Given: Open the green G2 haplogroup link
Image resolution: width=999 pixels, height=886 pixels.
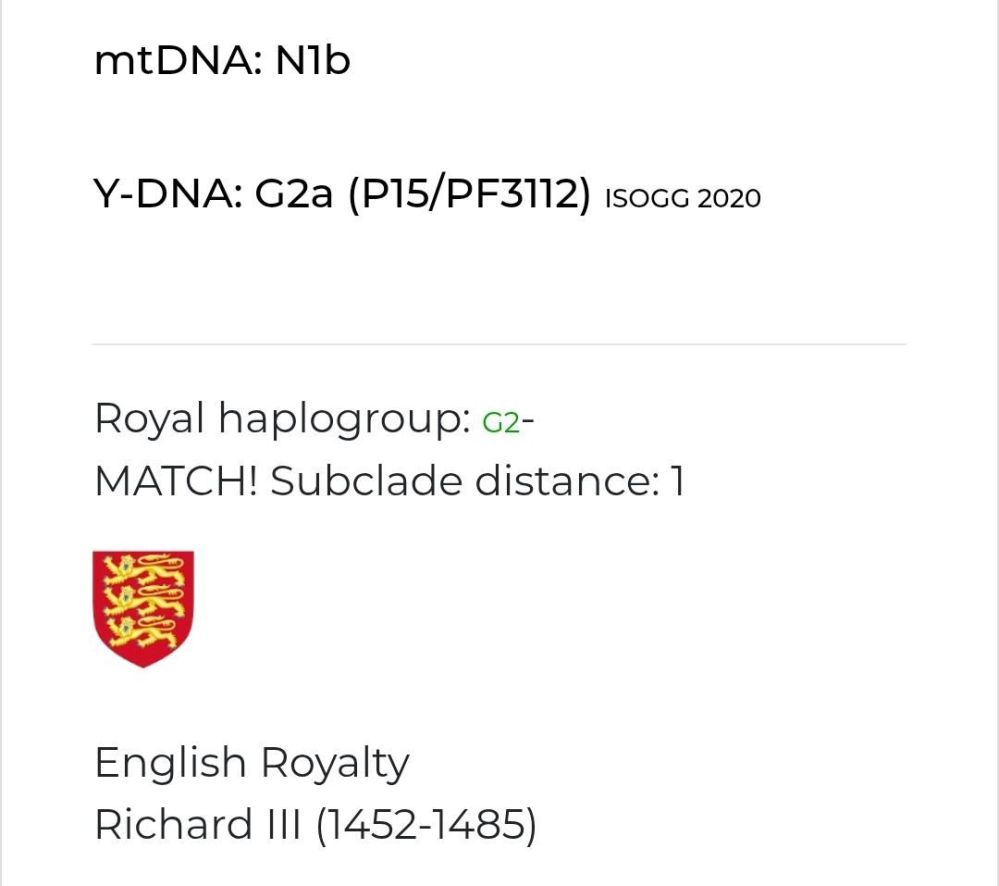Looking at the screenshot, I should click(x=501, y=423).
